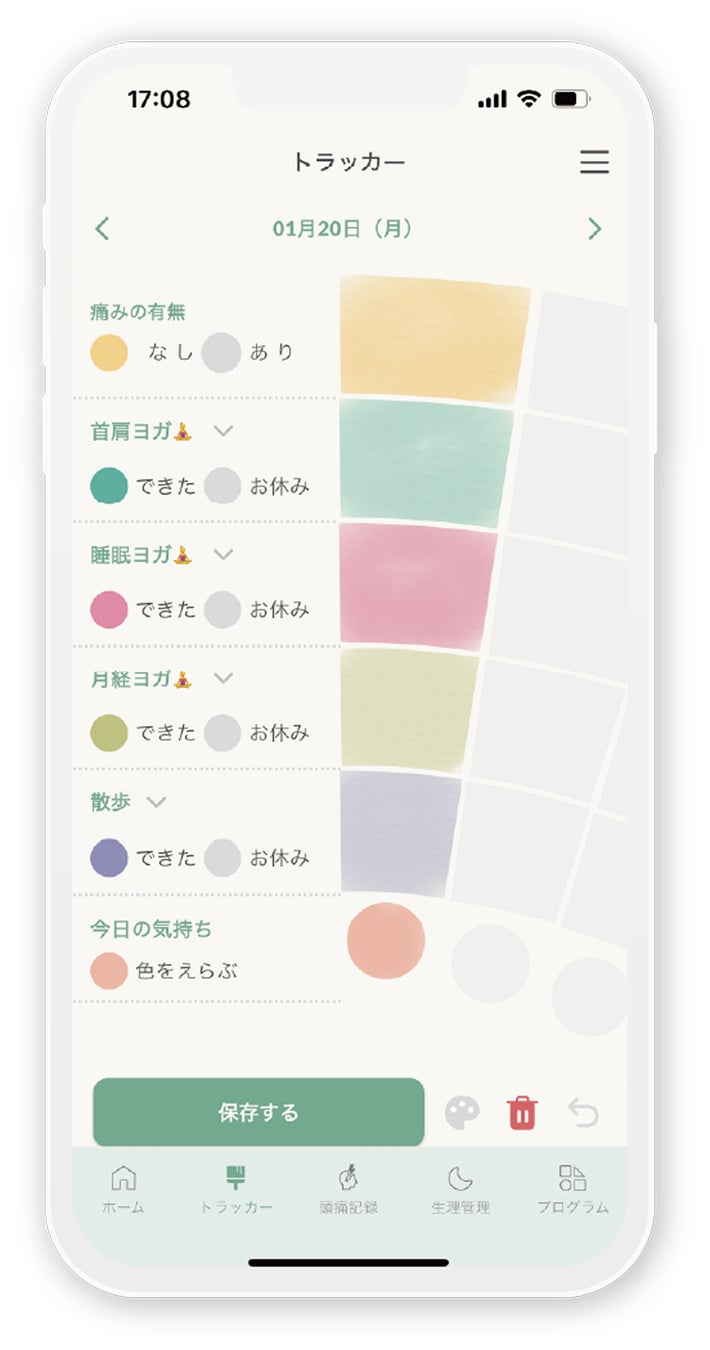Image resolution: width=710 pixels, height=1350 pixels.
Task: Choose a color for 今日の気持ち
Action: click(x=109, y=971)
